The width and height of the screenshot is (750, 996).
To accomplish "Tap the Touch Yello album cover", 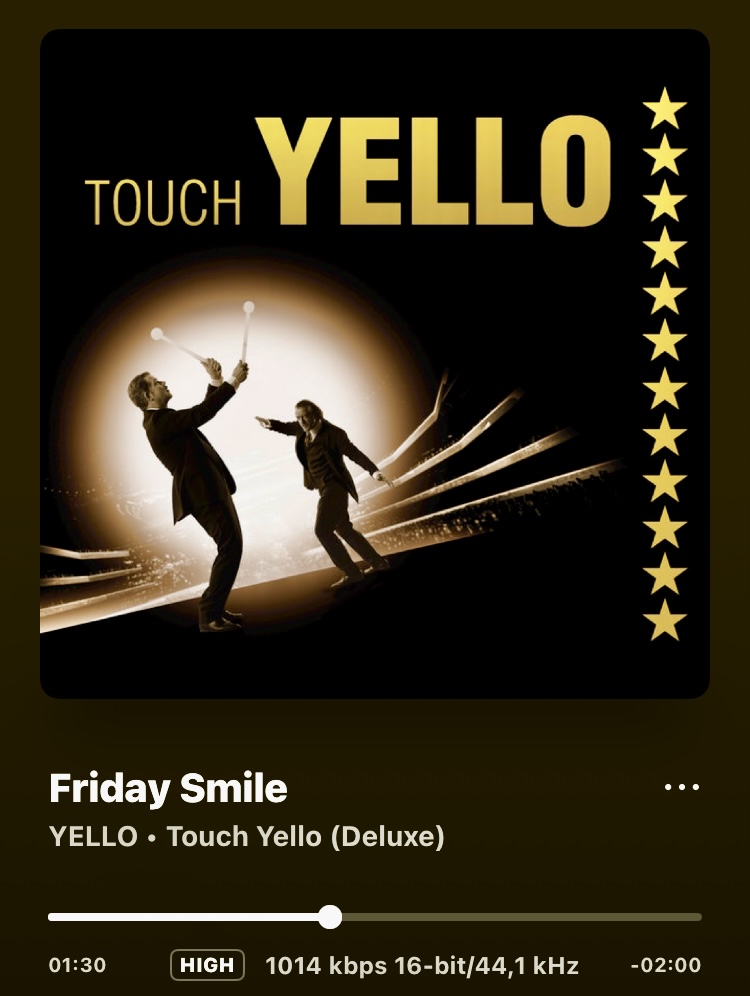I will point(375,363).
